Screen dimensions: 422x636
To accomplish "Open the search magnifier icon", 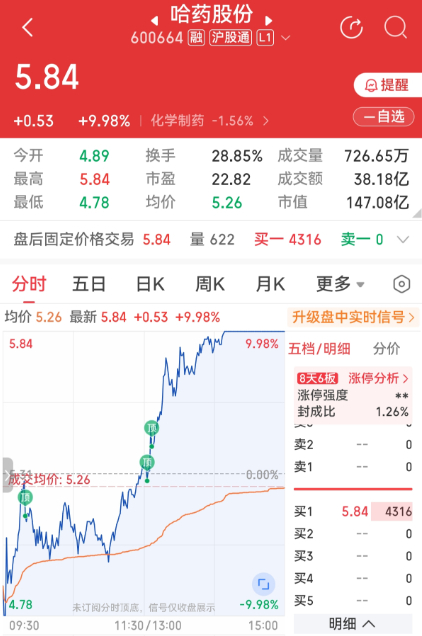I will click(x=395, y=28).
